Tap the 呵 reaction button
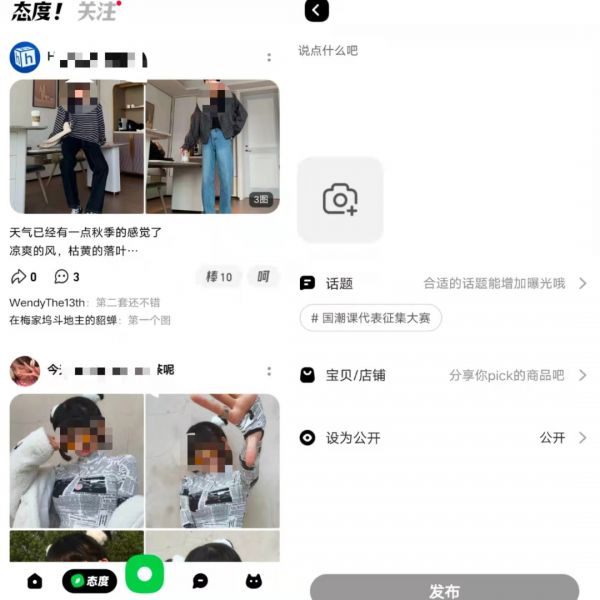 (x=263, y=277)
